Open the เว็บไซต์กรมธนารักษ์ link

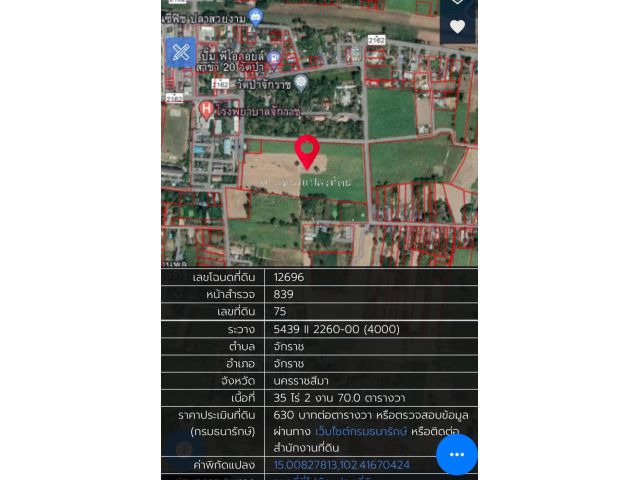(x=362, y=431)
